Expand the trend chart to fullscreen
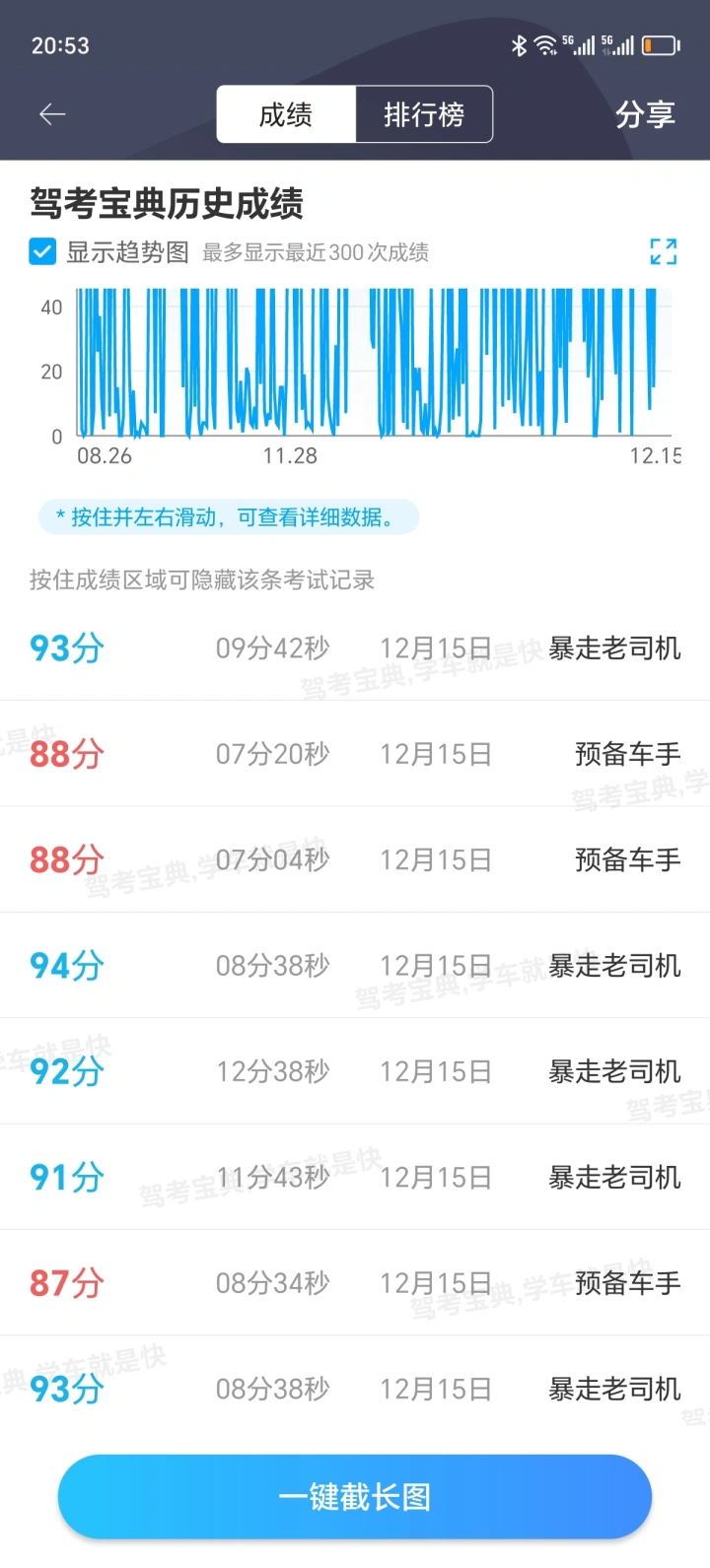 point(664,251)
